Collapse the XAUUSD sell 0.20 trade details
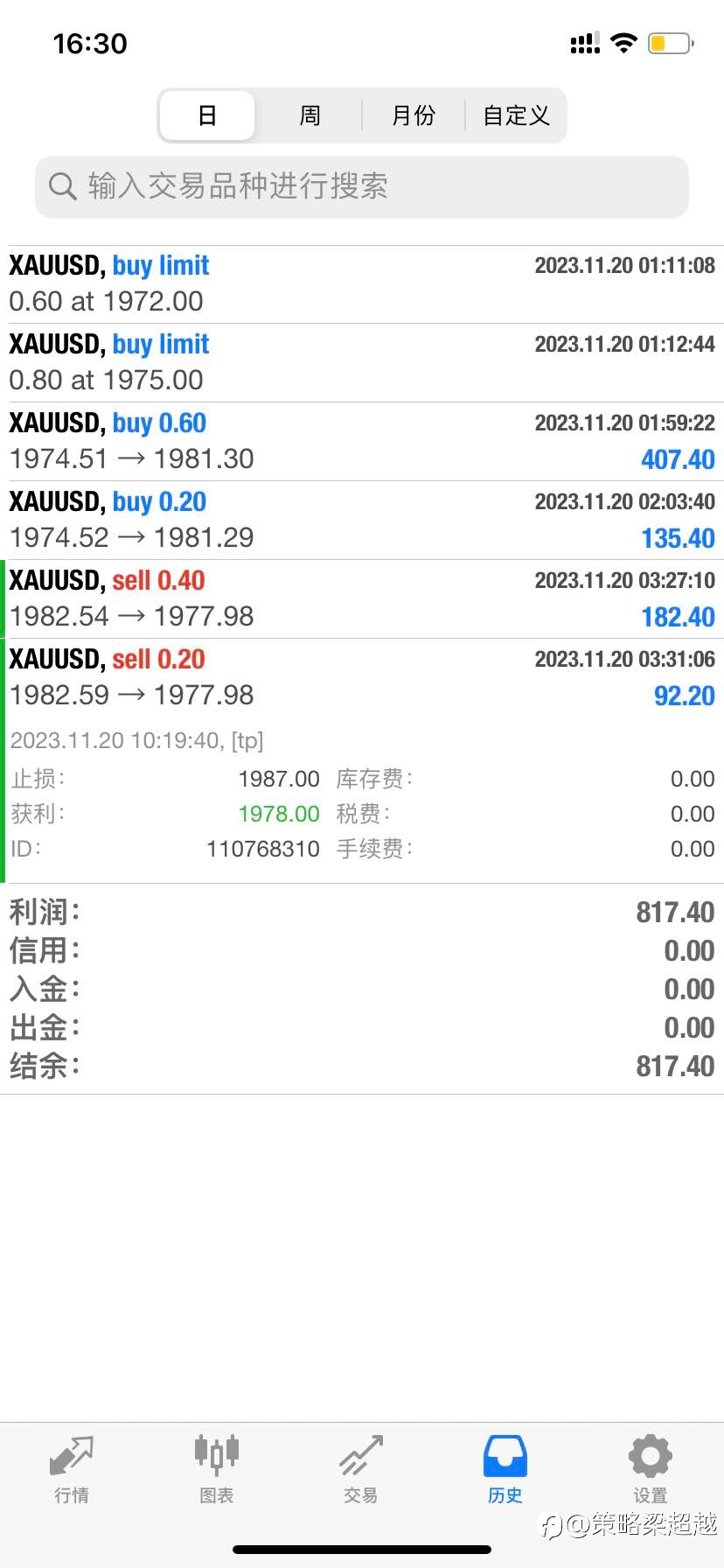 [362, 678]
